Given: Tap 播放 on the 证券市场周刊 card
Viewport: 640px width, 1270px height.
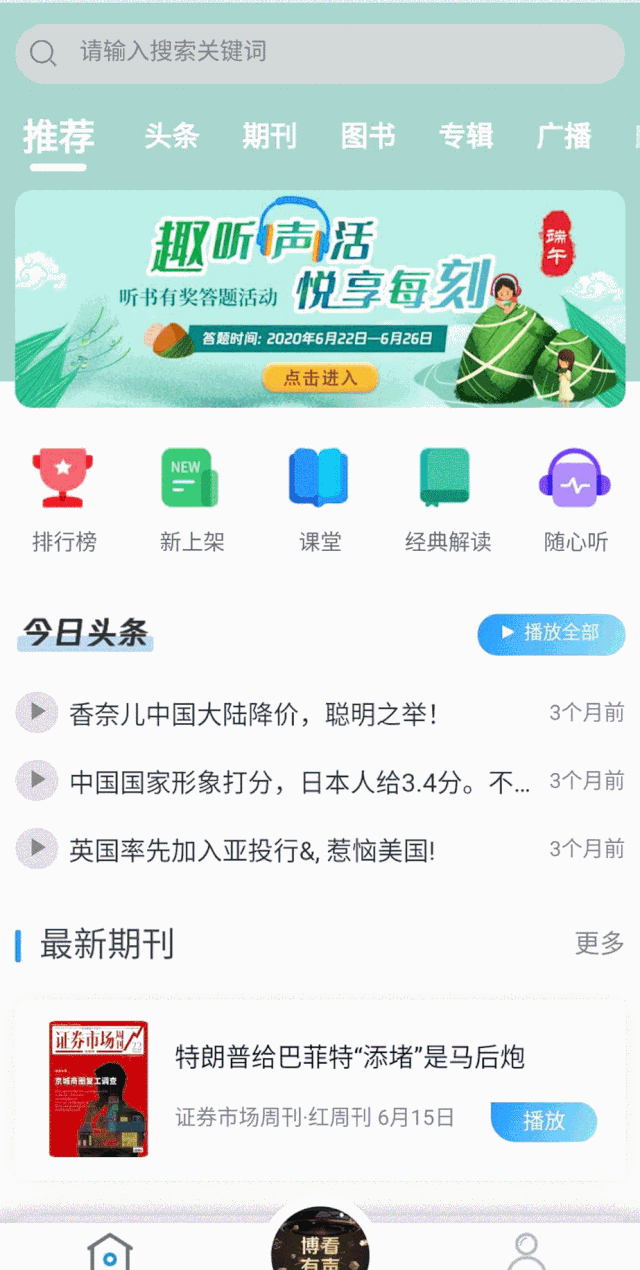Looking at the screenshot, I should coord(543,1122).
